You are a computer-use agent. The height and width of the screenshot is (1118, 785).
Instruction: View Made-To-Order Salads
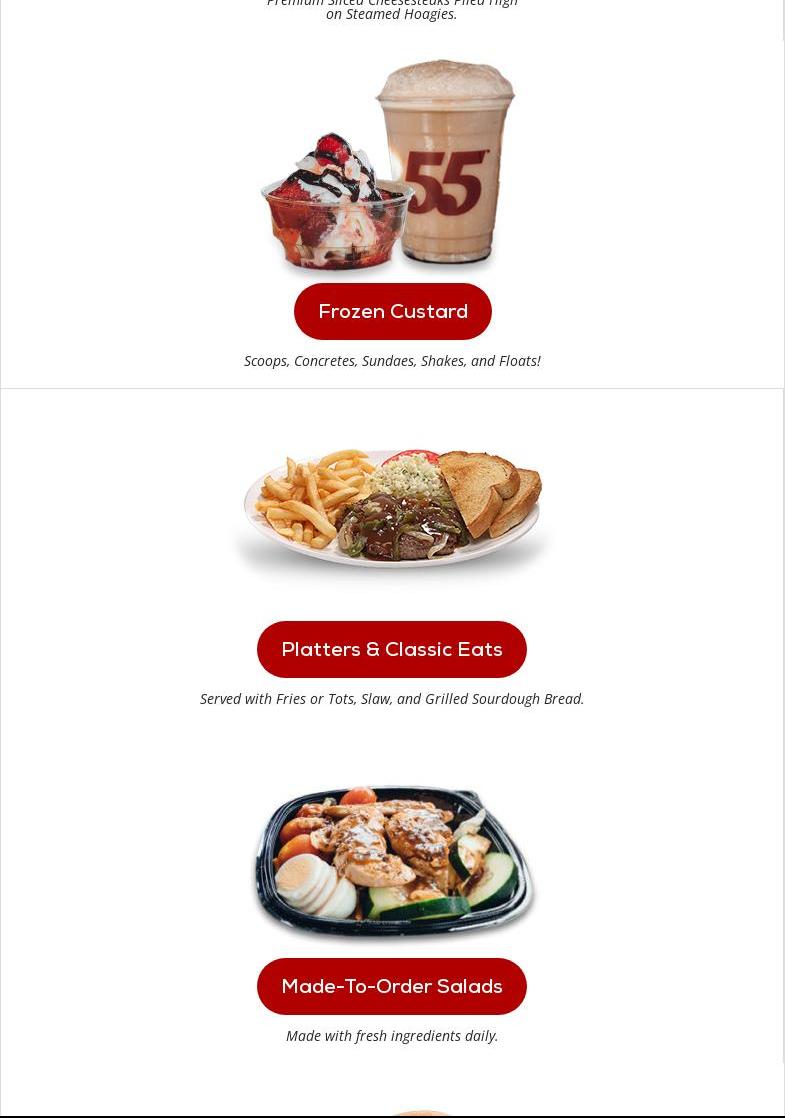[x=391, y=987]
